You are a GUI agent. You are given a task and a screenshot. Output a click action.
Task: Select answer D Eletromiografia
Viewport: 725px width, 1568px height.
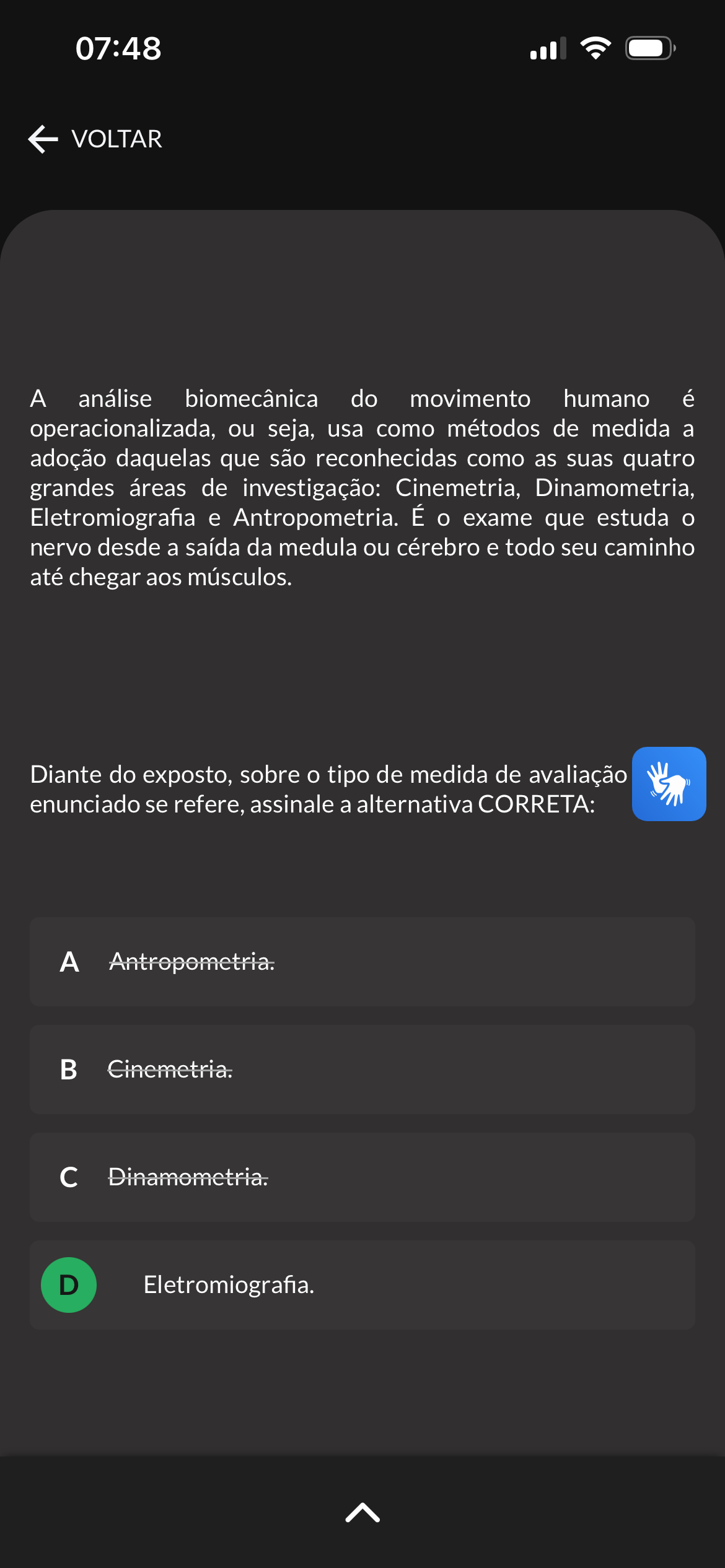[362, 1285]
